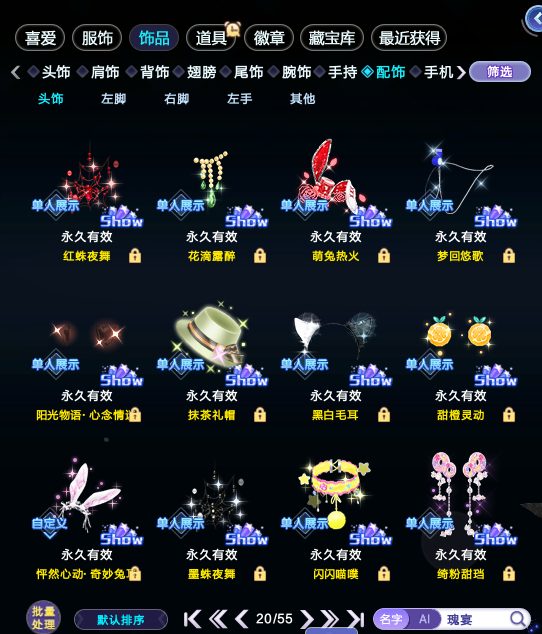The height and width of the screenshot is (634, 542).
Task: Switch to the 翅膀 subcategory
Action: 201,72
